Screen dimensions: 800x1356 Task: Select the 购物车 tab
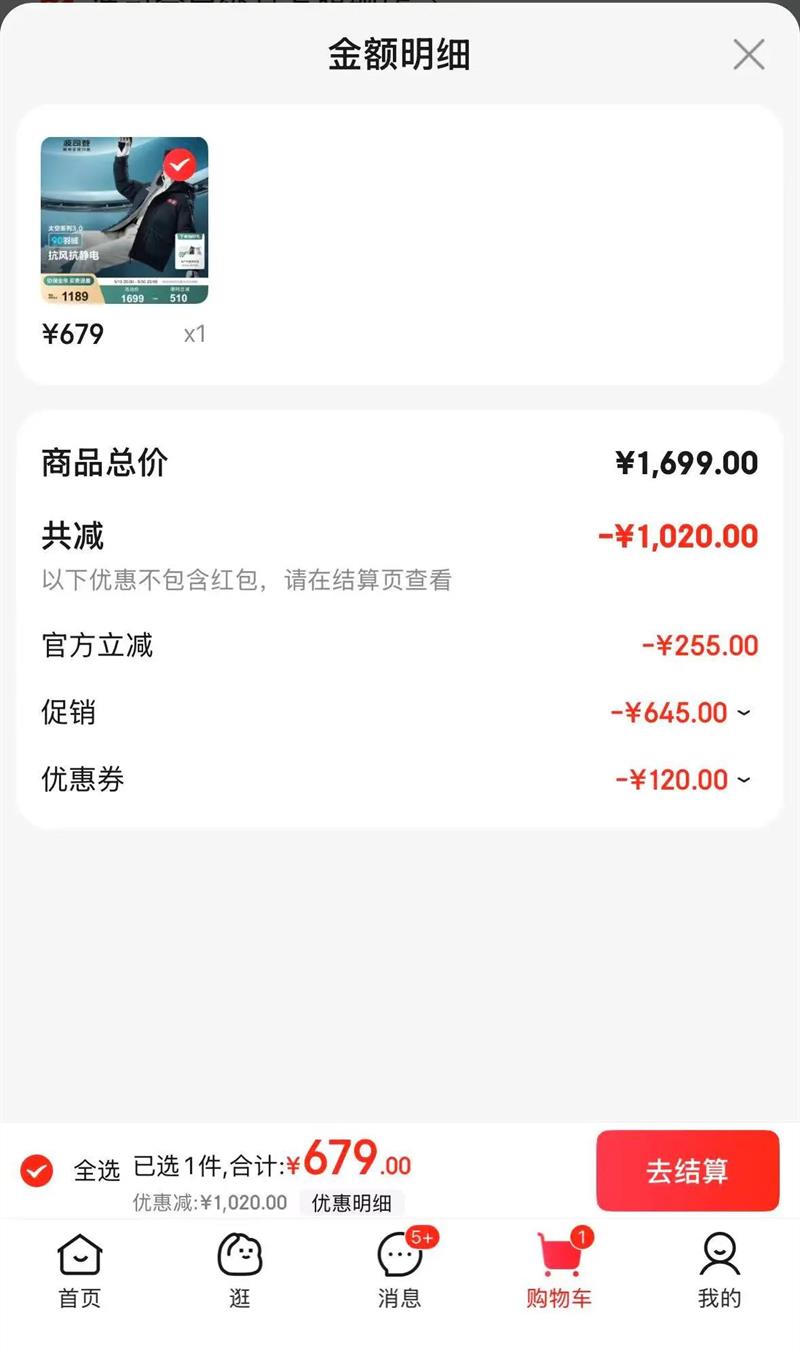(x=559, y=1270)
